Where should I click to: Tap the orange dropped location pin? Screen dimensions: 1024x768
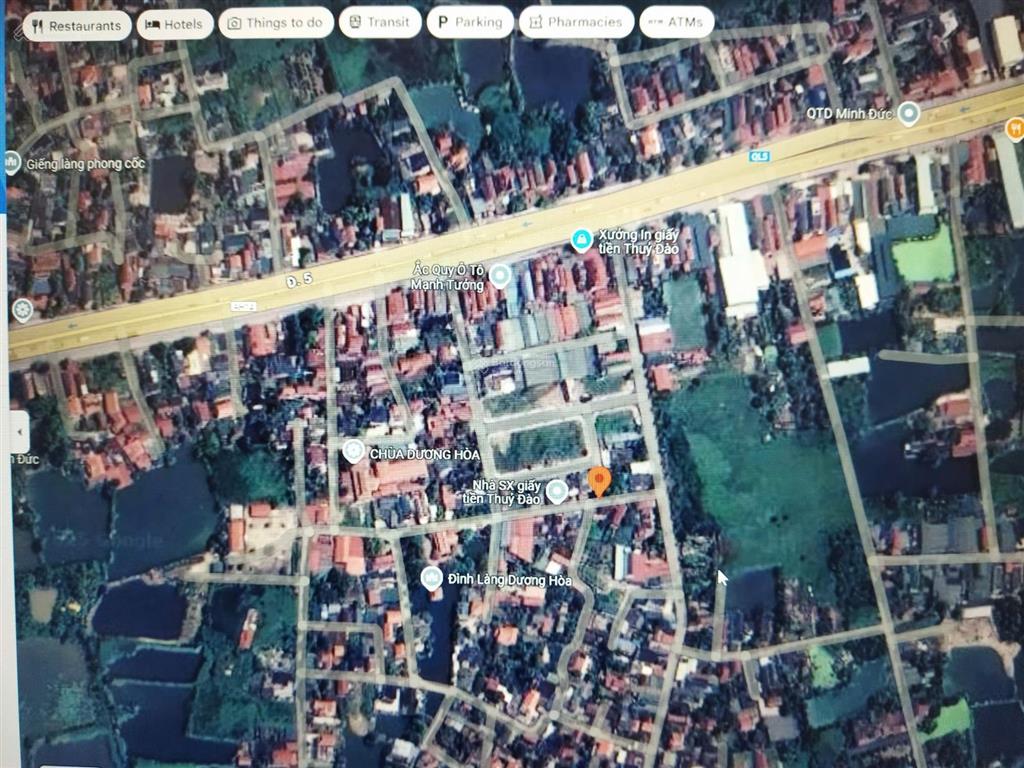[x=598, y=481]
